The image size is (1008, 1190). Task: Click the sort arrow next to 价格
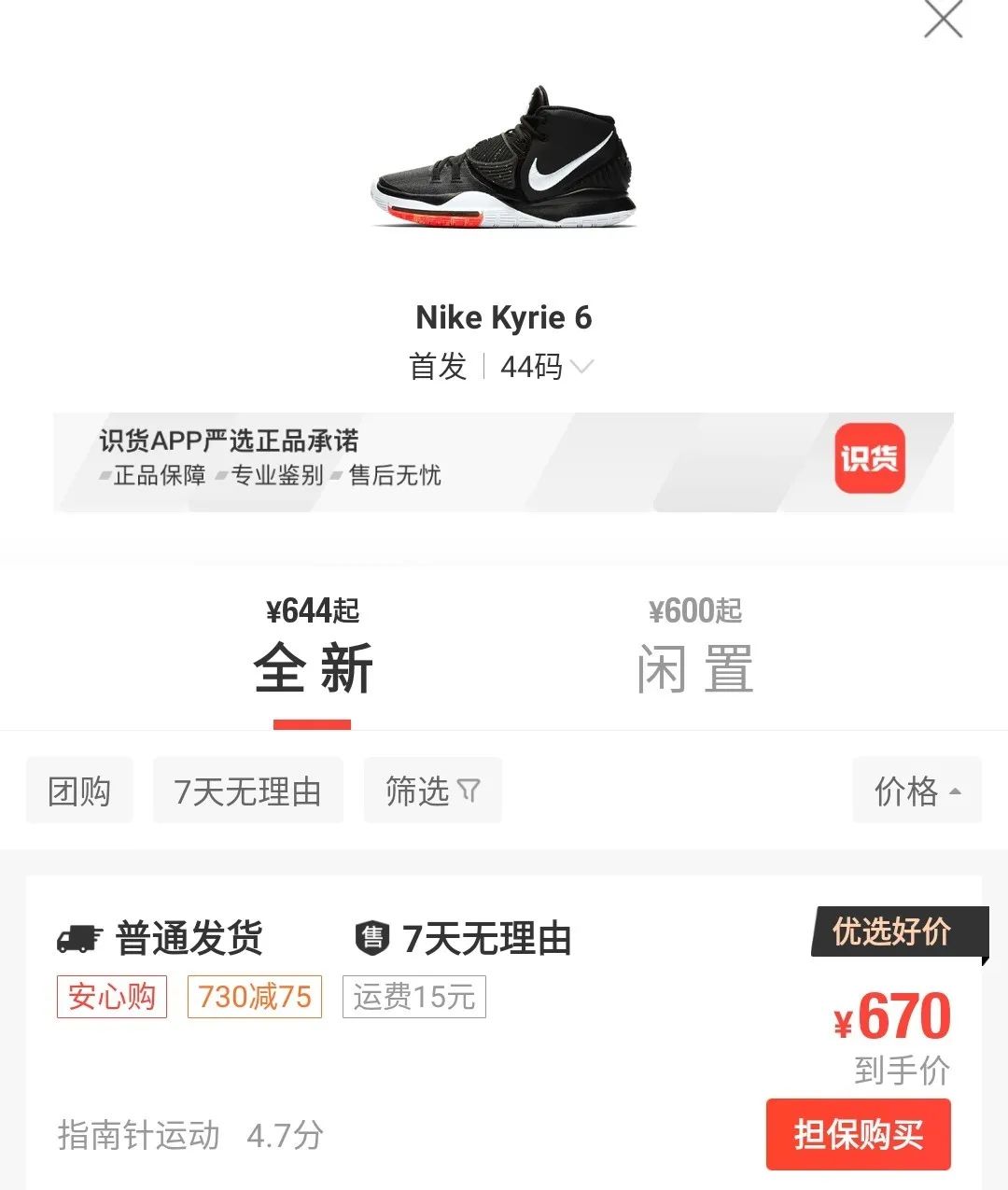point(955,791)
